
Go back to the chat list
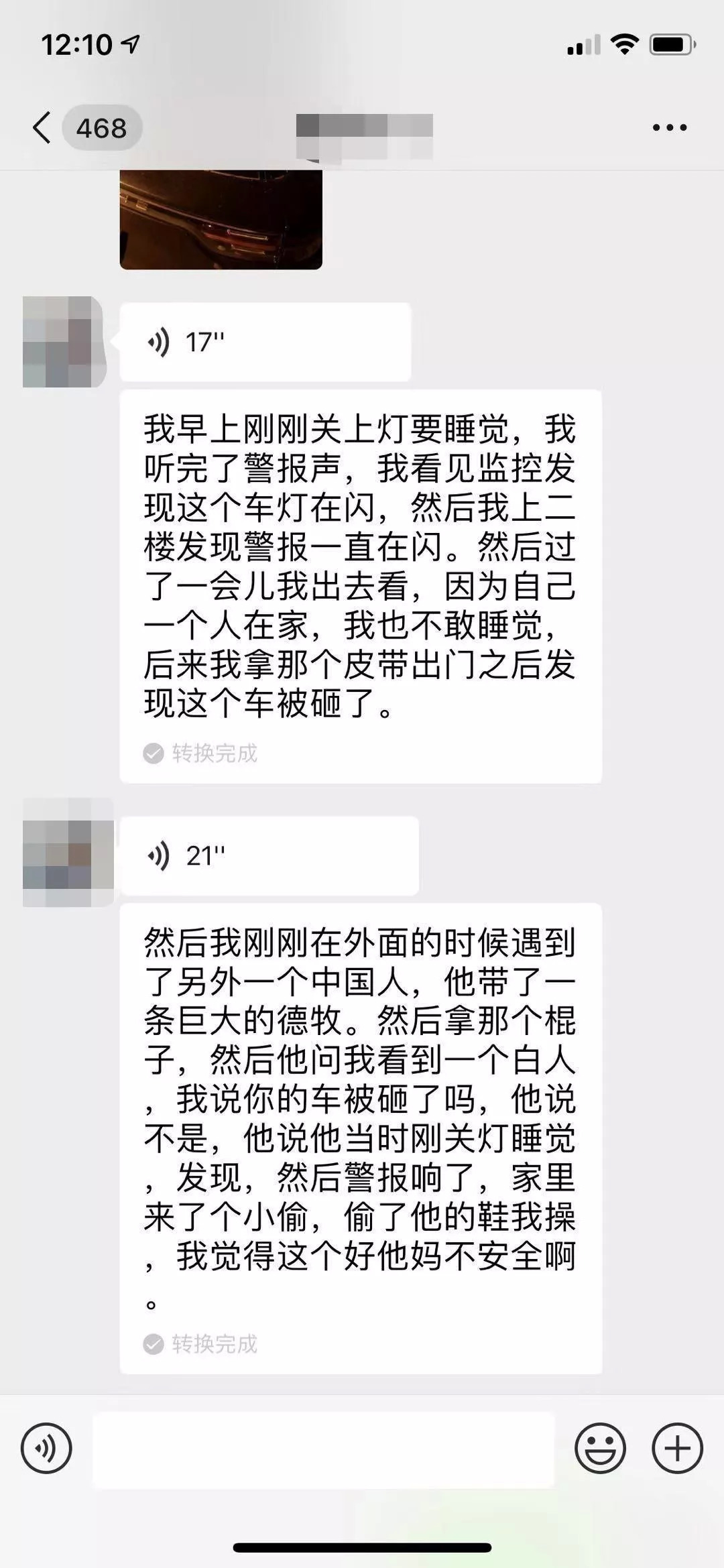coord(43,127)
